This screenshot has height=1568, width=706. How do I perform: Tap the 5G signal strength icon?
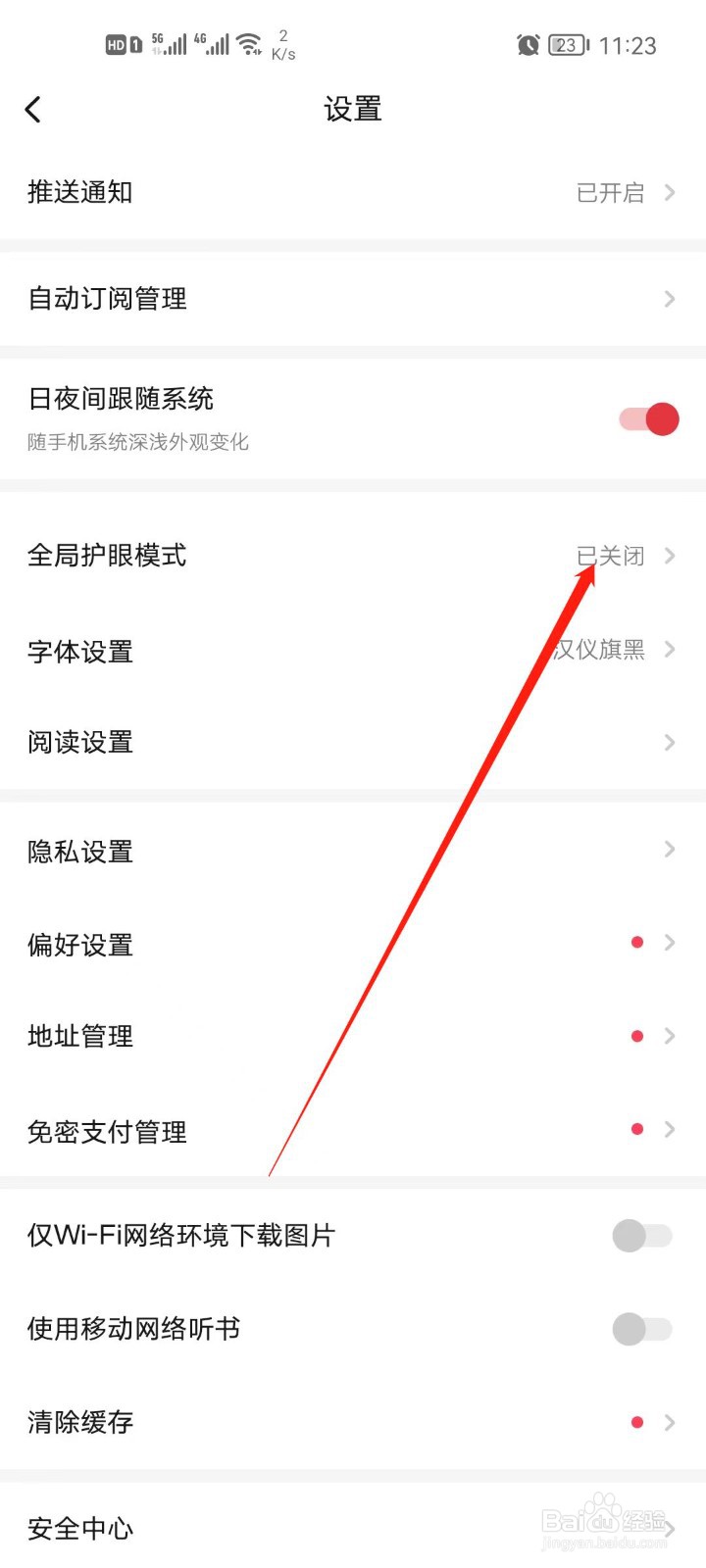click(169, 42)
